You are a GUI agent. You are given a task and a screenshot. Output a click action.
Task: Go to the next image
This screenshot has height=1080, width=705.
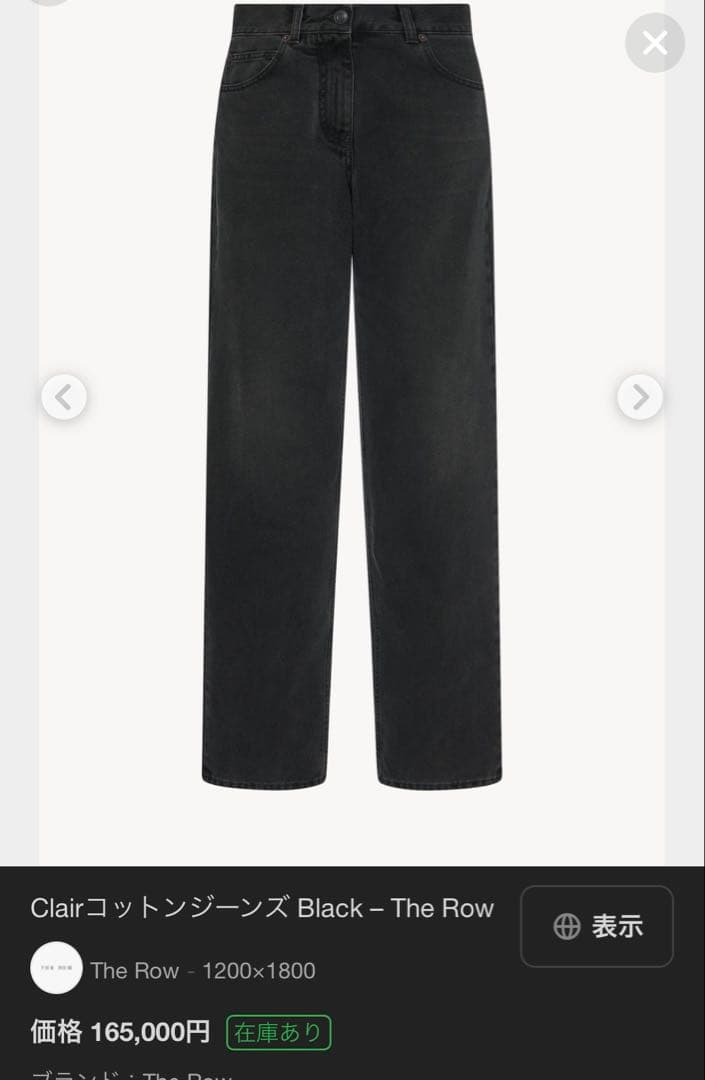click(x=639, y=397)
